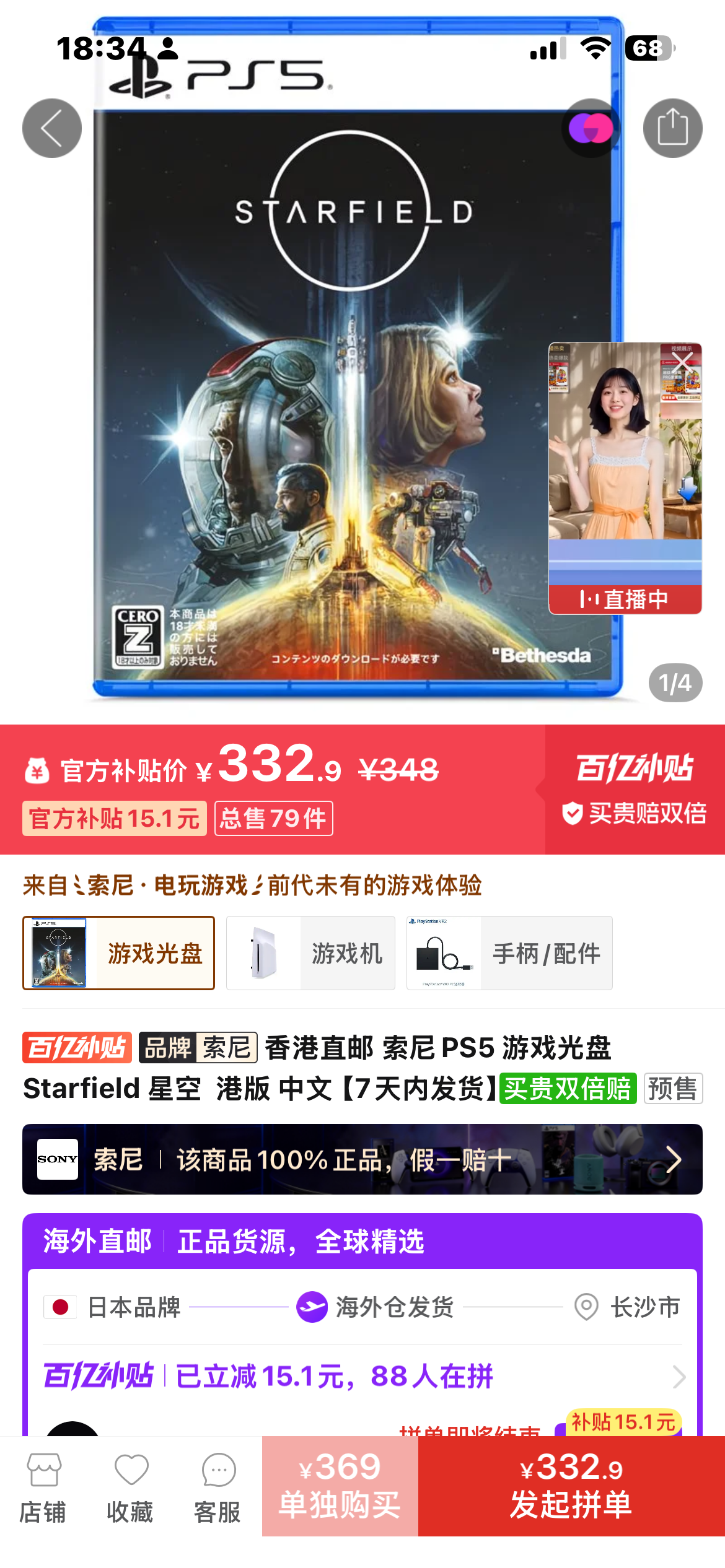Image resolution: width=725 pixels, height=1568 pixels.
Task: View the 88人在拼 group-buy details
Action: (362, 1377)
